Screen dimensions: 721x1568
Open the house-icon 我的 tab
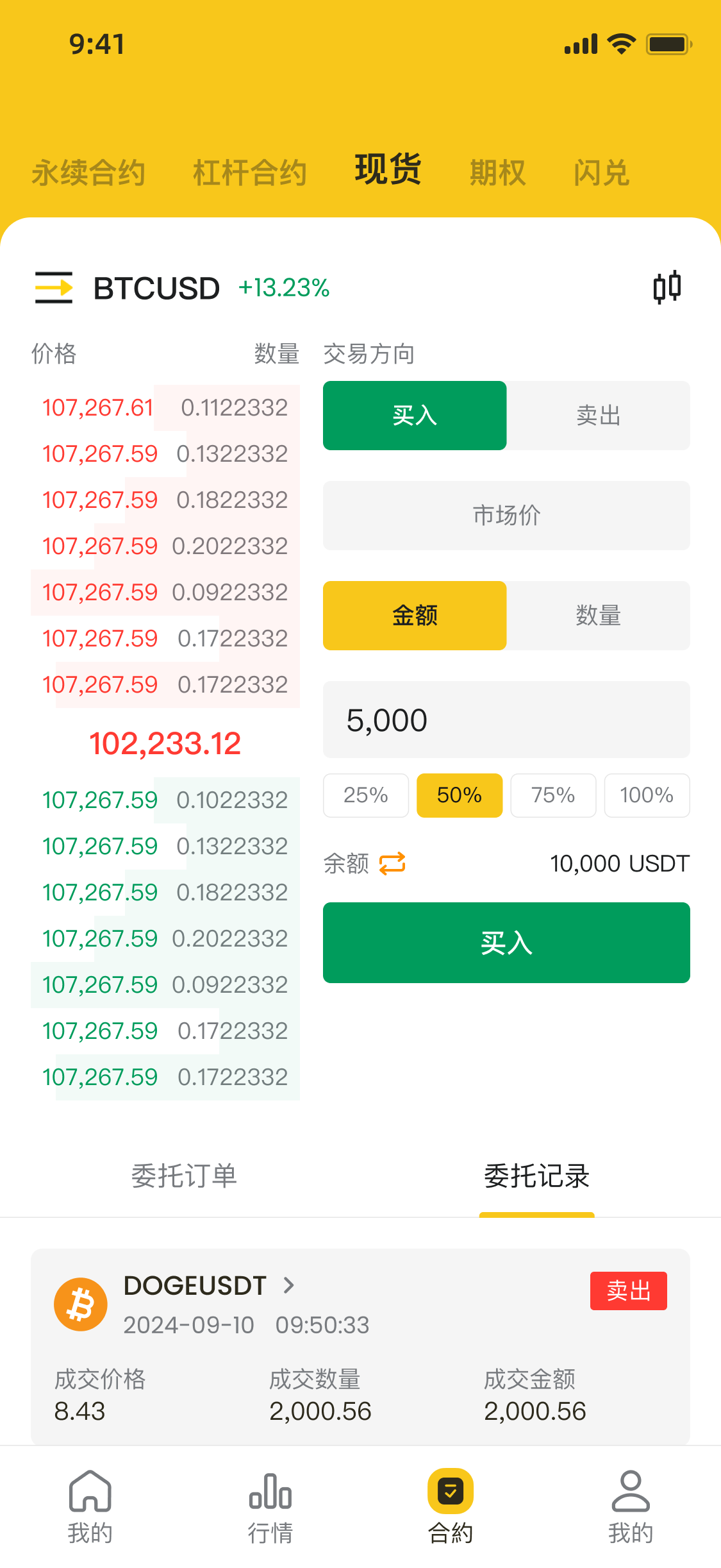90,1507
